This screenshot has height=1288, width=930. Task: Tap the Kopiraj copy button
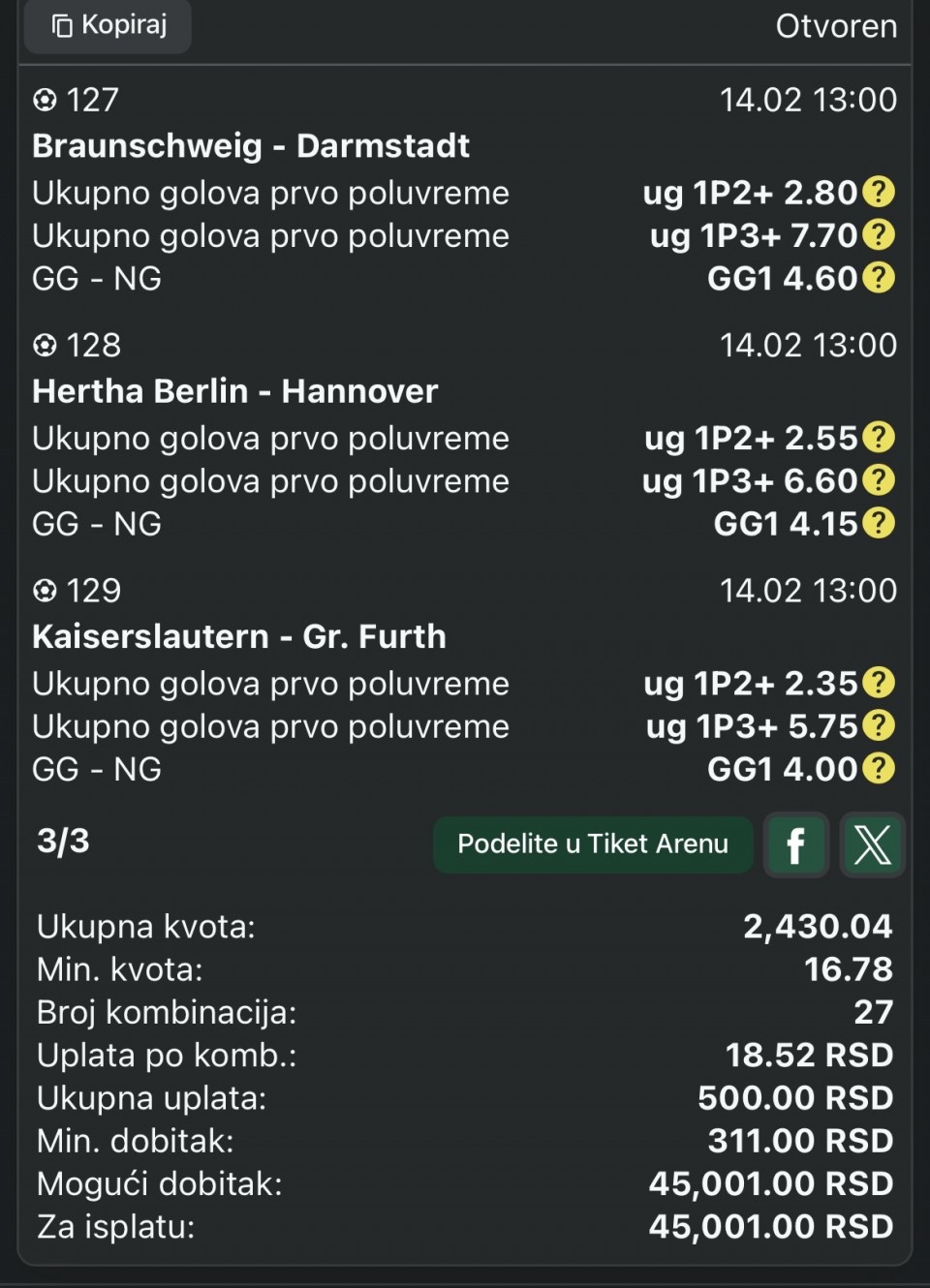(x=108, y=25)
